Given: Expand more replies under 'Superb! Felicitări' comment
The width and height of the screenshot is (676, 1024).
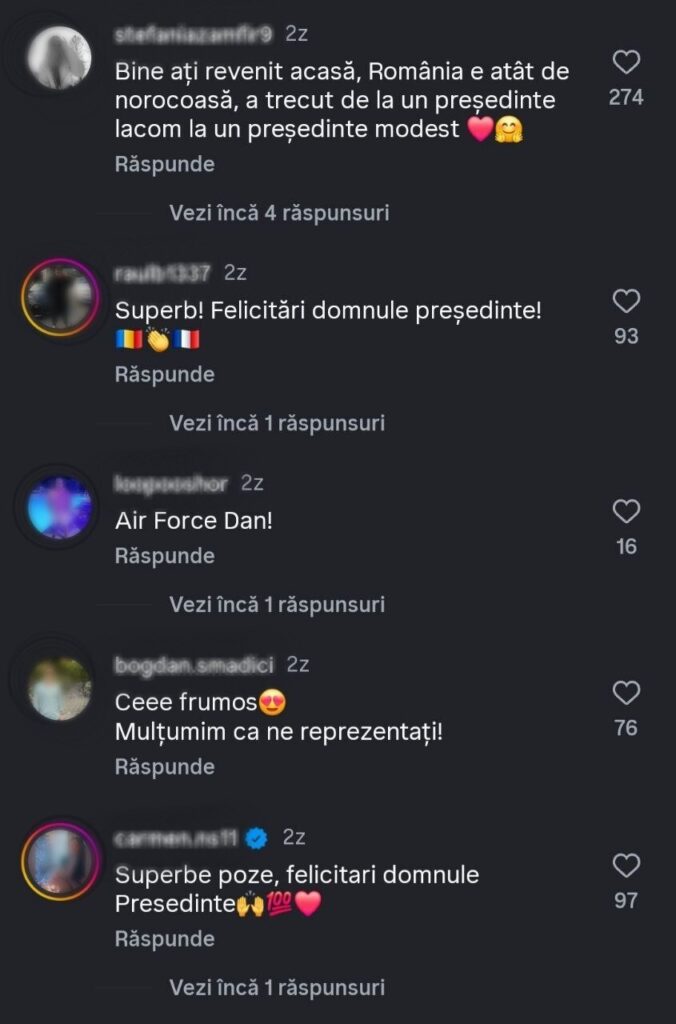Looking at the screenshot, I should (277, 423).
